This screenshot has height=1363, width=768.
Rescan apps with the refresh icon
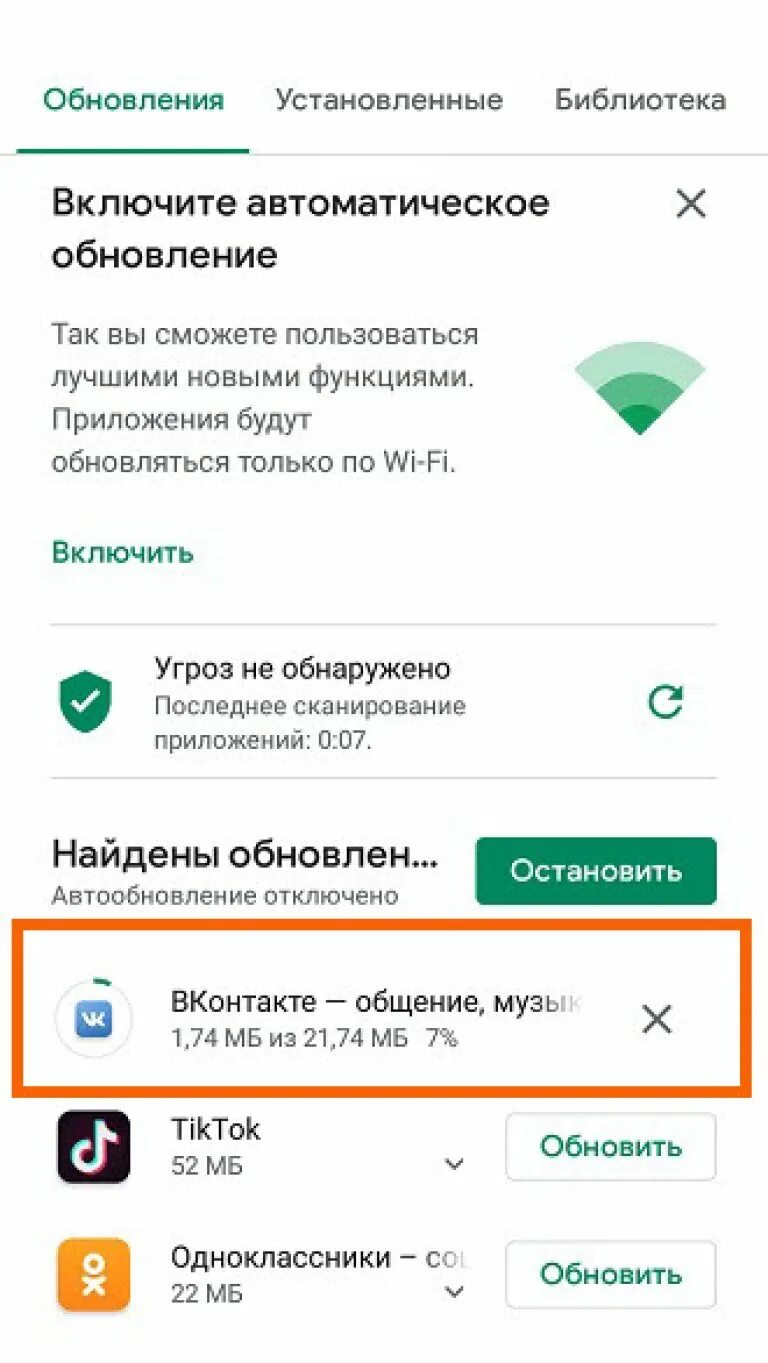pyautogui.click(x=665, y=703)
